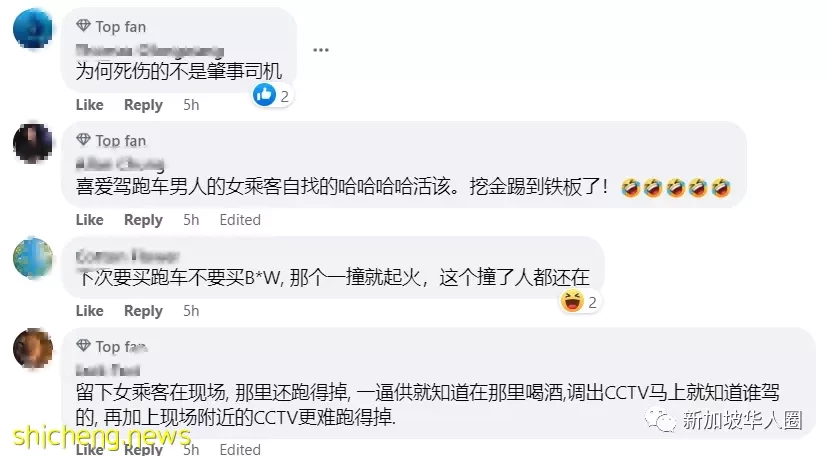View the haha reactions on the B*W comment

pos(579,301)
